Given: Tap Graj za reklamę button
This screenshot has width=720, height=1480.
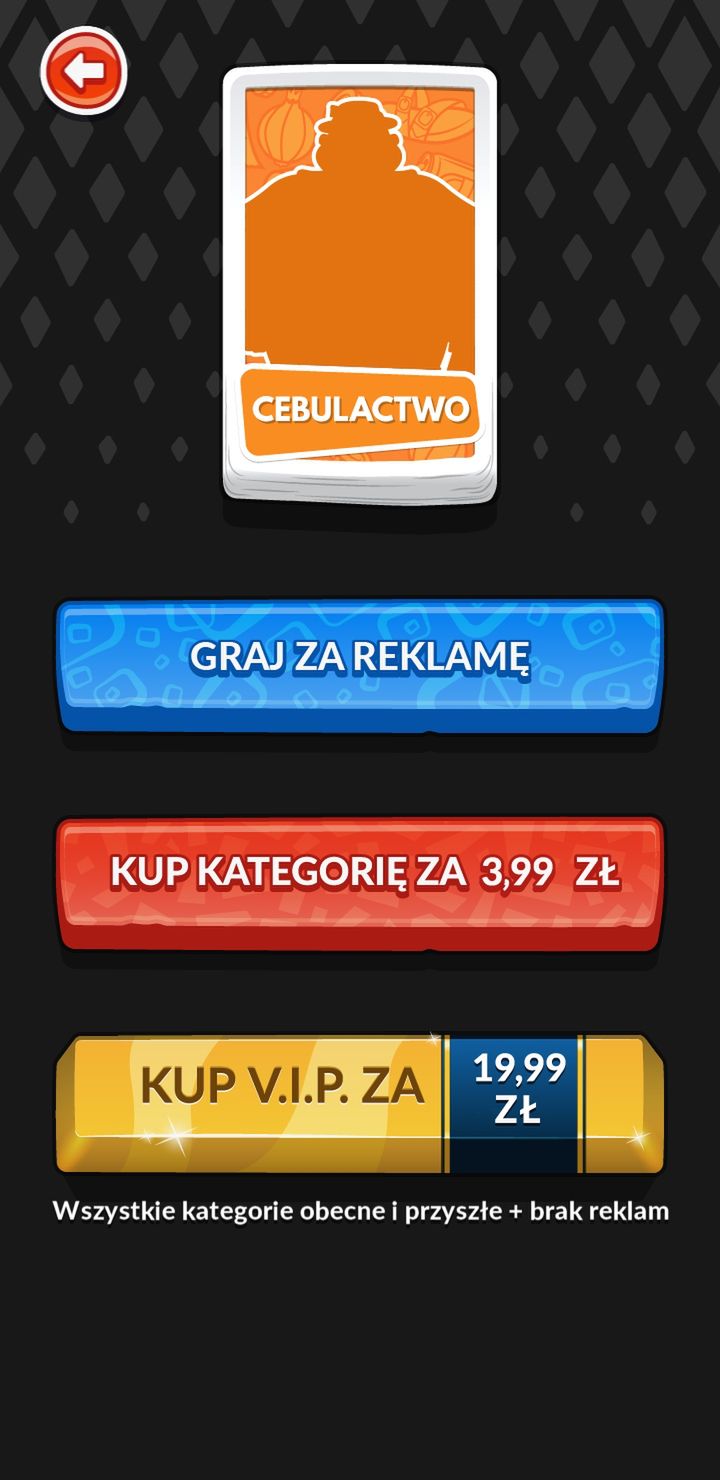Looking at the screenshot, I should tap(360, 665).
